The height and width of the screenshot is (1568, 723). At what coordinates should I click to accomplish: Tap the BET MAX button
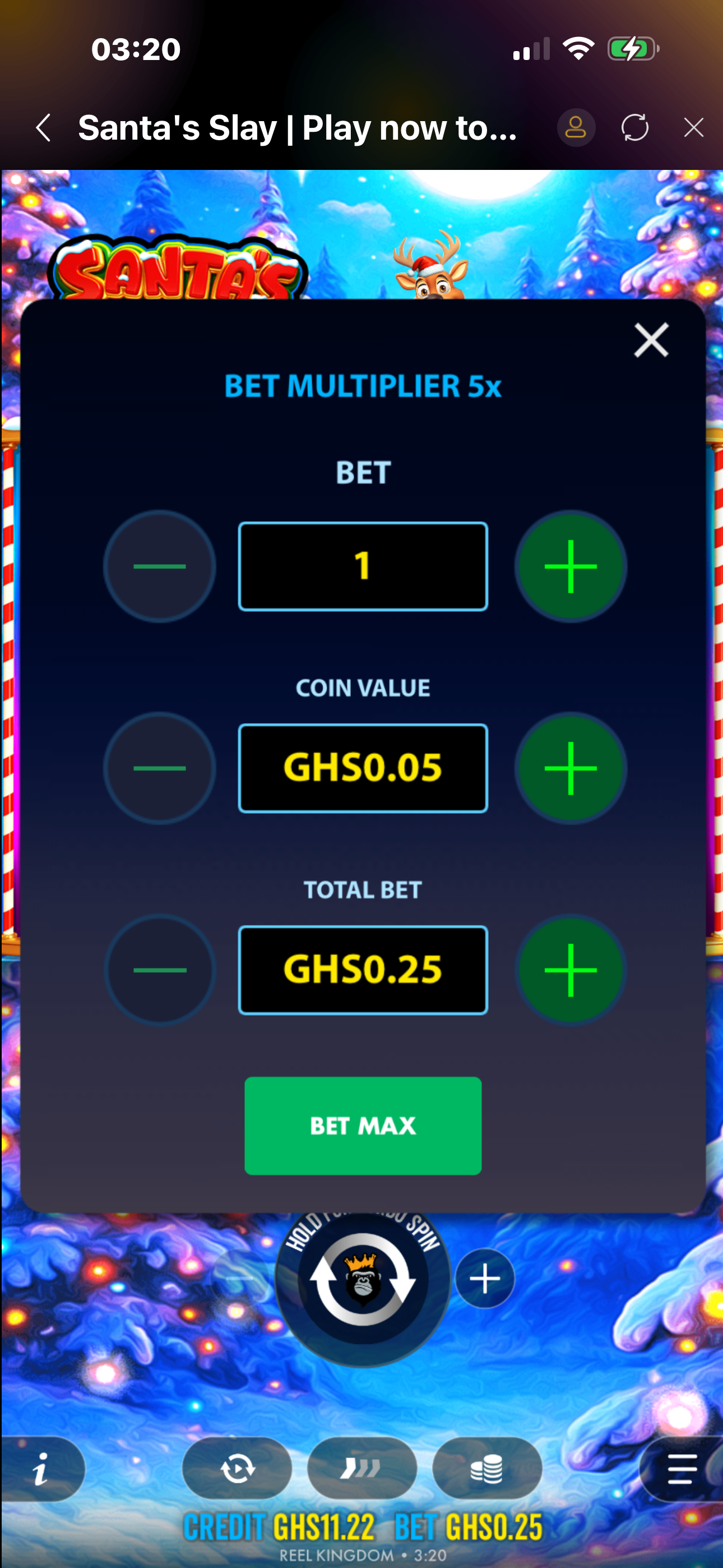[363, 1126]
